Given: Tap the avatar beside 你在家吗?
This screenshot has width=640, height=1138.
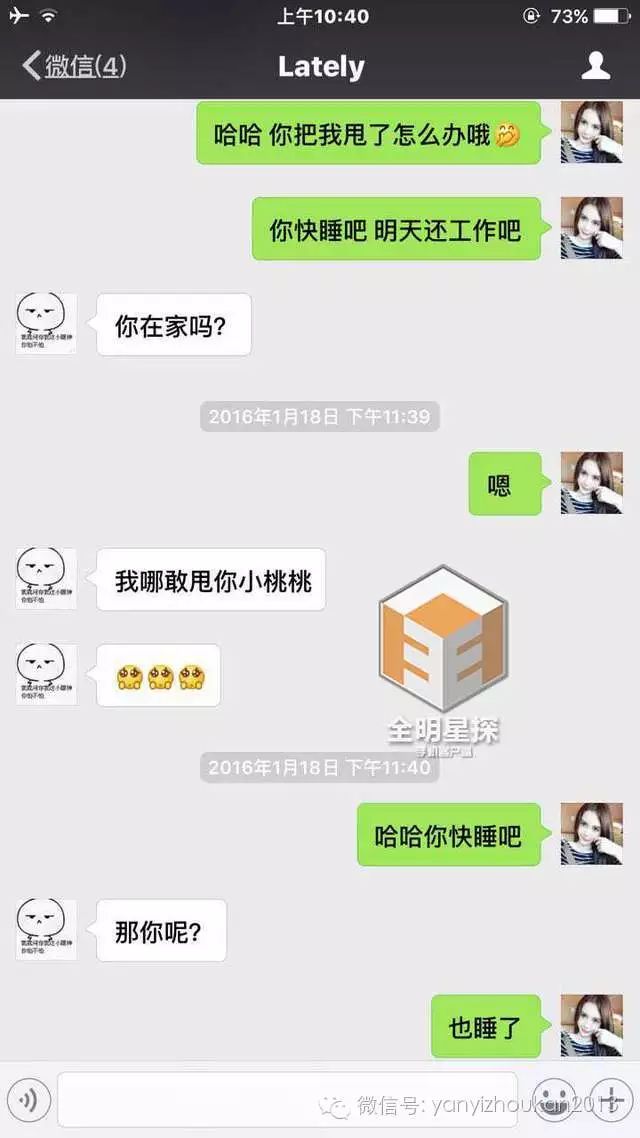Looking at the screenshot, I should 46,324.
